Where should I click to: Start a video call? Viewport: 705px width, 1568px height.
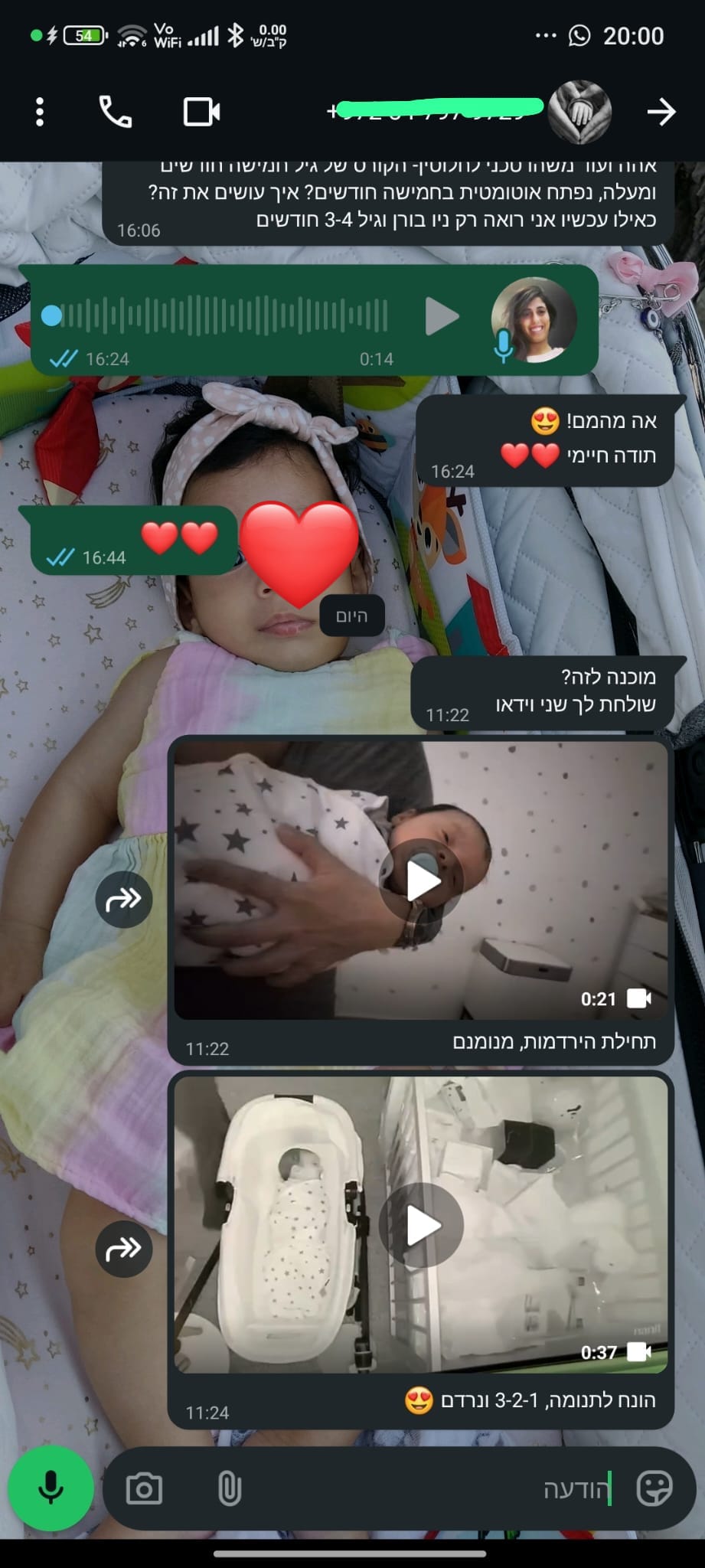(202, 113)
